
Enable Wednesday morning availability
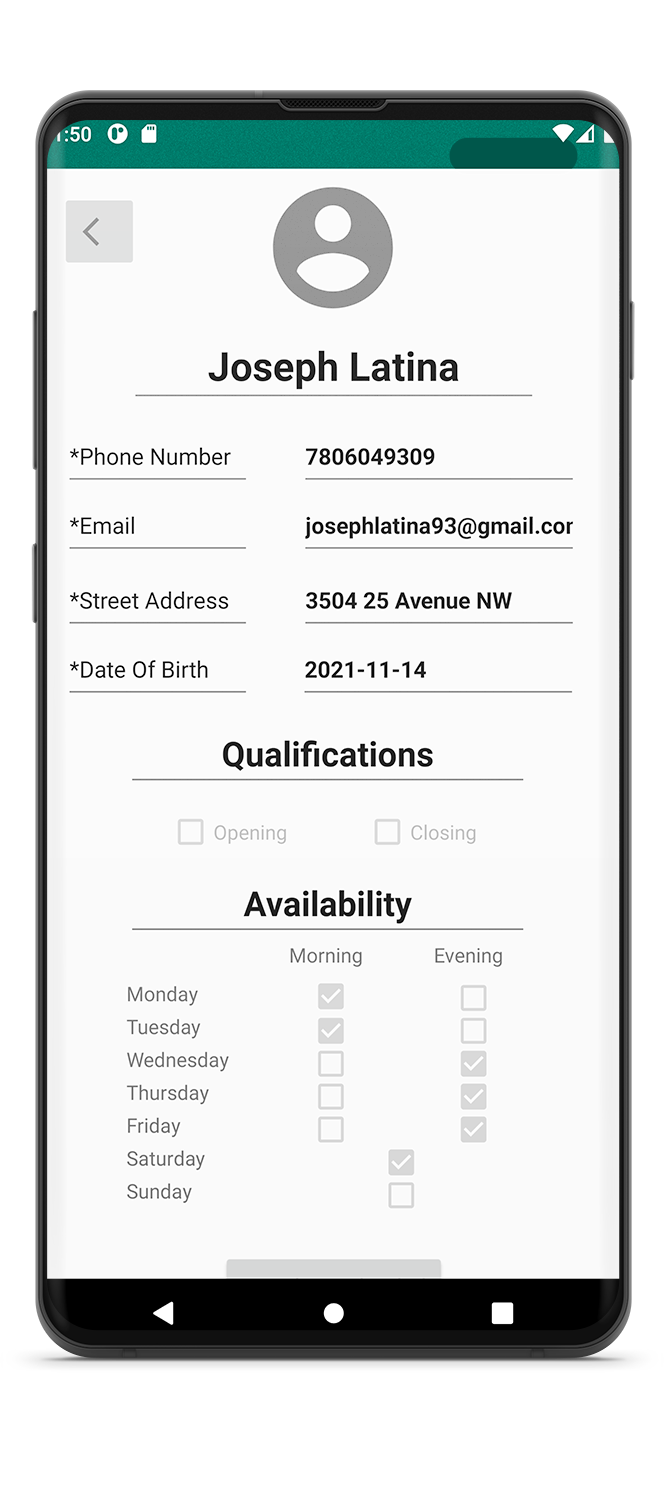point(331,1063)
